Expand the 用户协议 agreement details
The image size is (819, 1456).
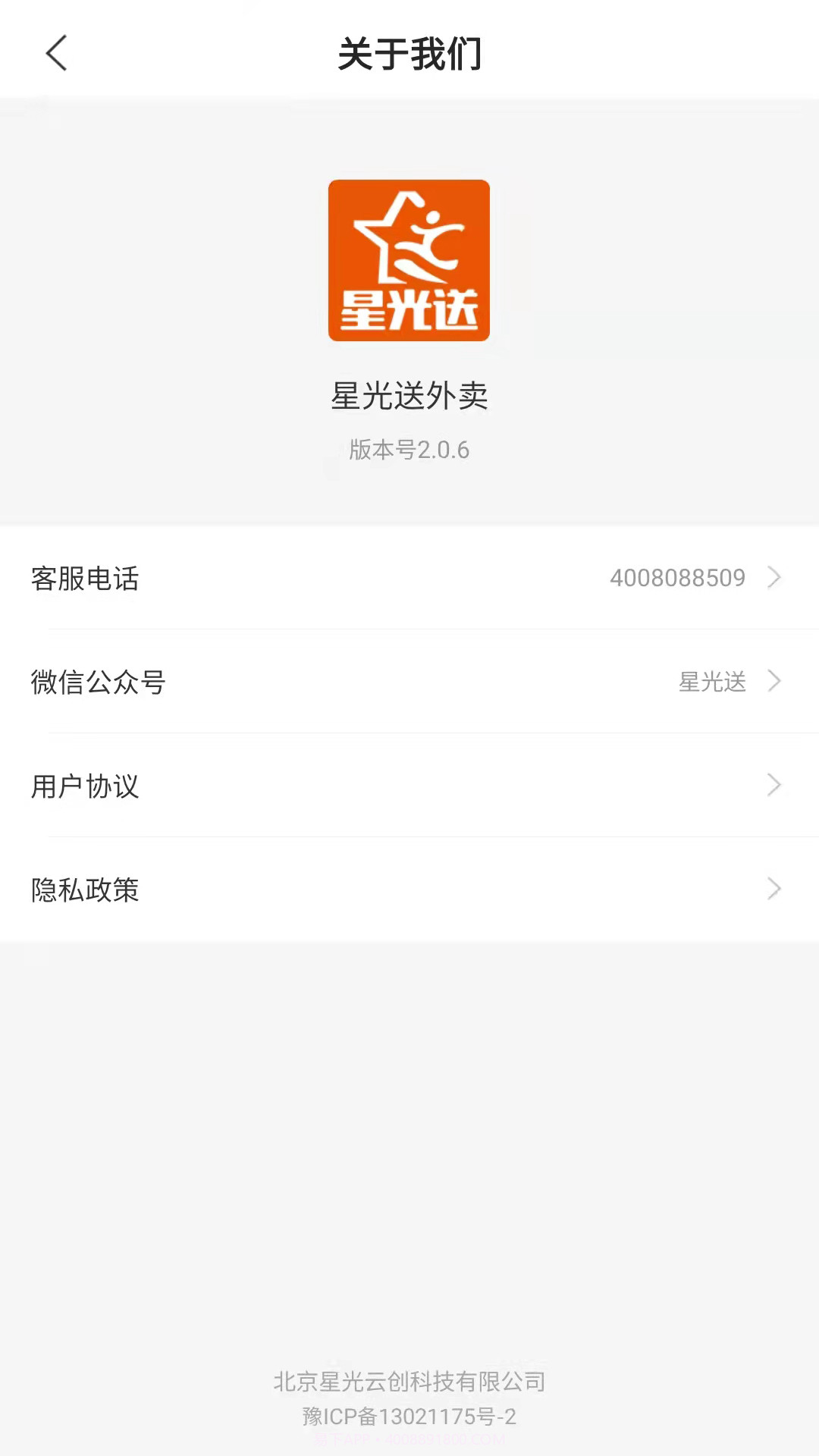[409, 786]
